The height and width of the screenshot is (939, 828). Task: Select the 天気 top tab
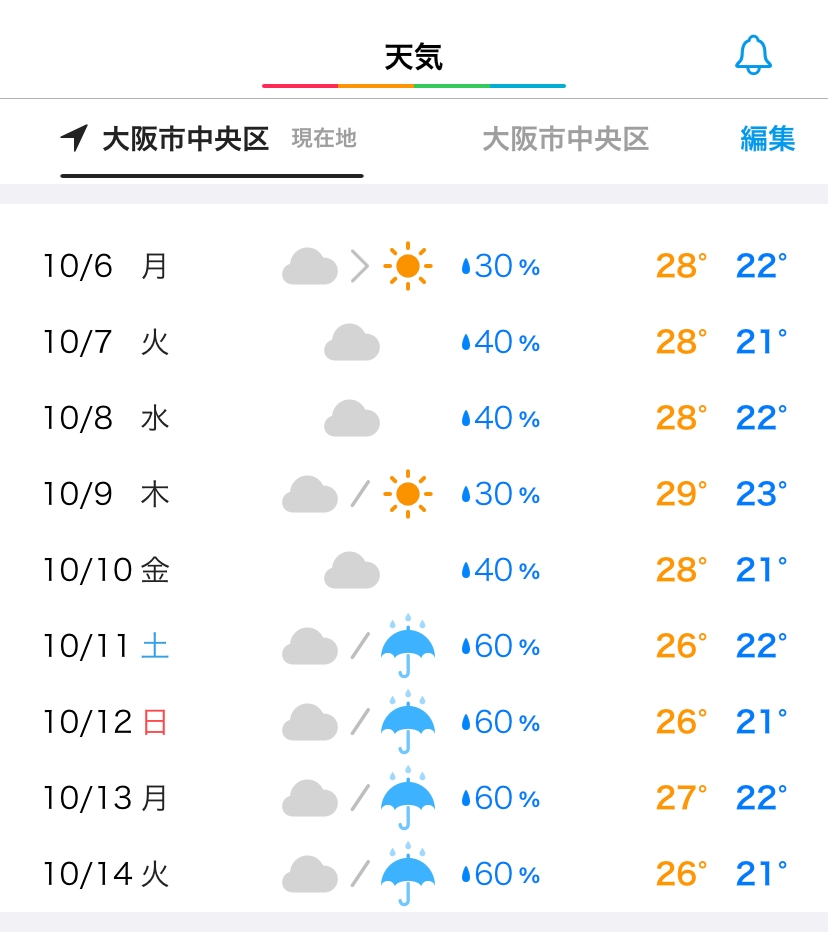tap(414, 57)
